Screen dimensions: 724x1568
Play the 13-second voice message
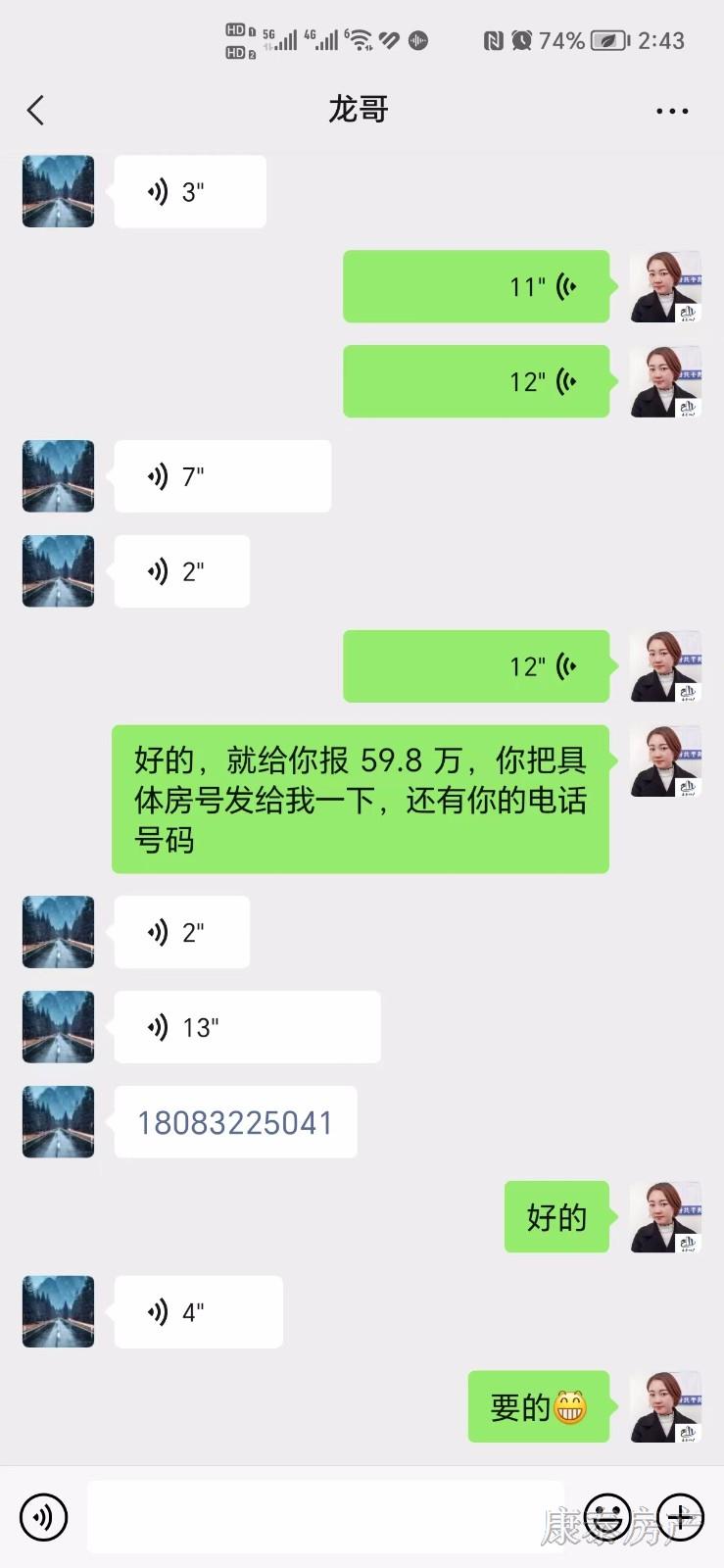247,1027
